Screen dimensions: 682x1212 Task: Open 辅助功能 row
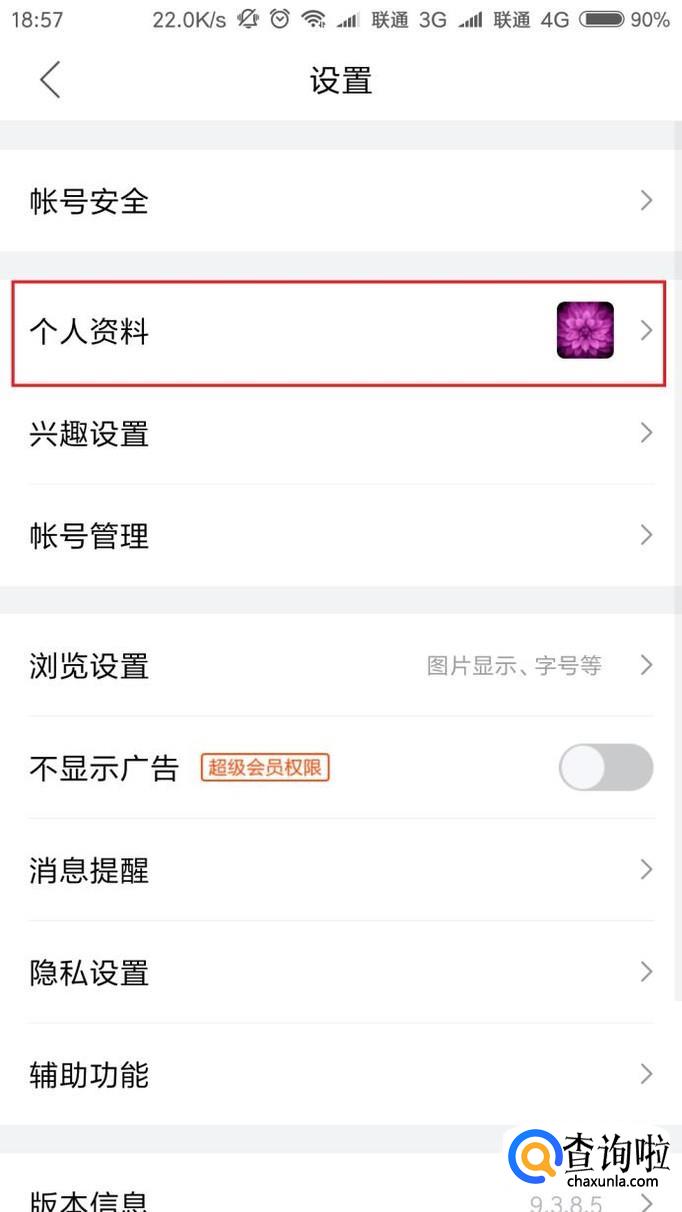pyautogui.click(x=340, y=1075)
